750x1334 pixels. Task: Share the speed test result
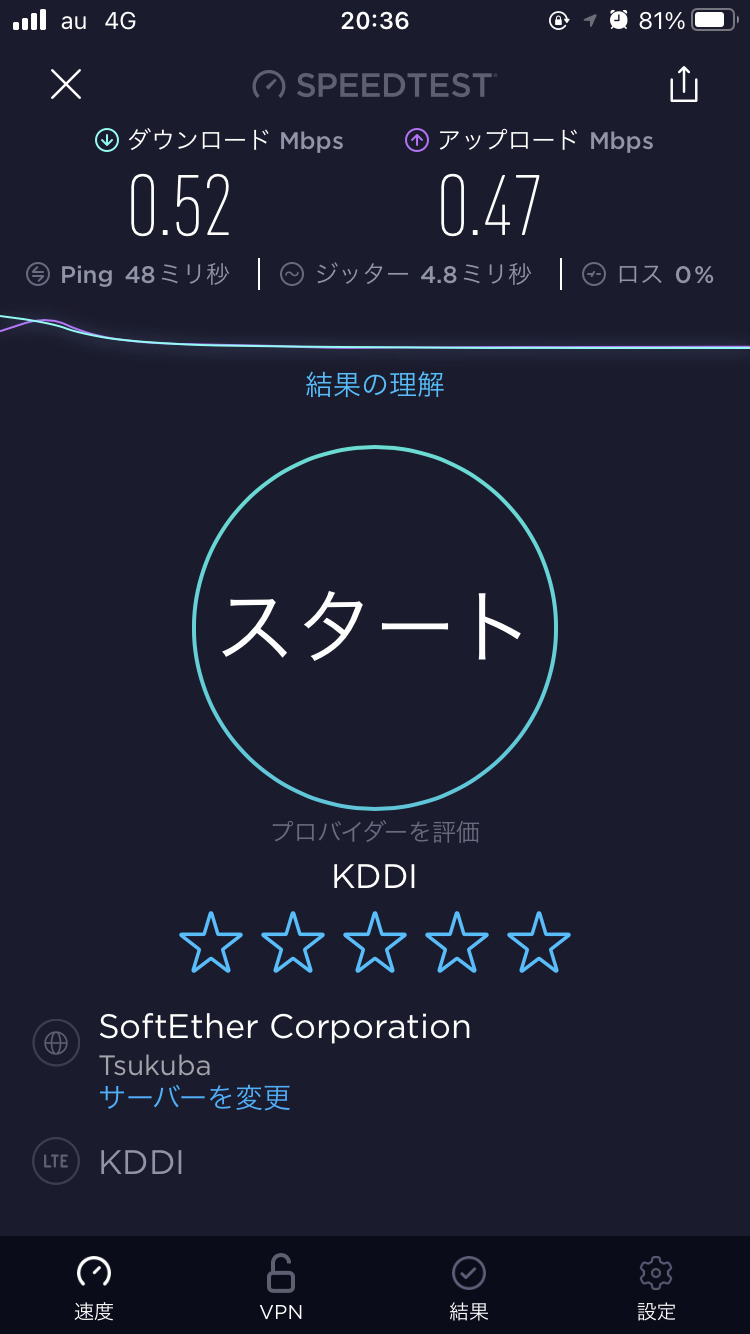(x=683, y=84)
